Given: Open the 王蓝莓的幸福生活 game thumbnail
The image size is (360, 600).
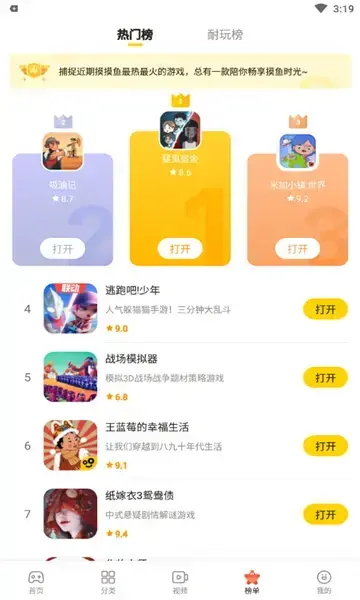Looking at the screenshot, I should click(70, 445).
